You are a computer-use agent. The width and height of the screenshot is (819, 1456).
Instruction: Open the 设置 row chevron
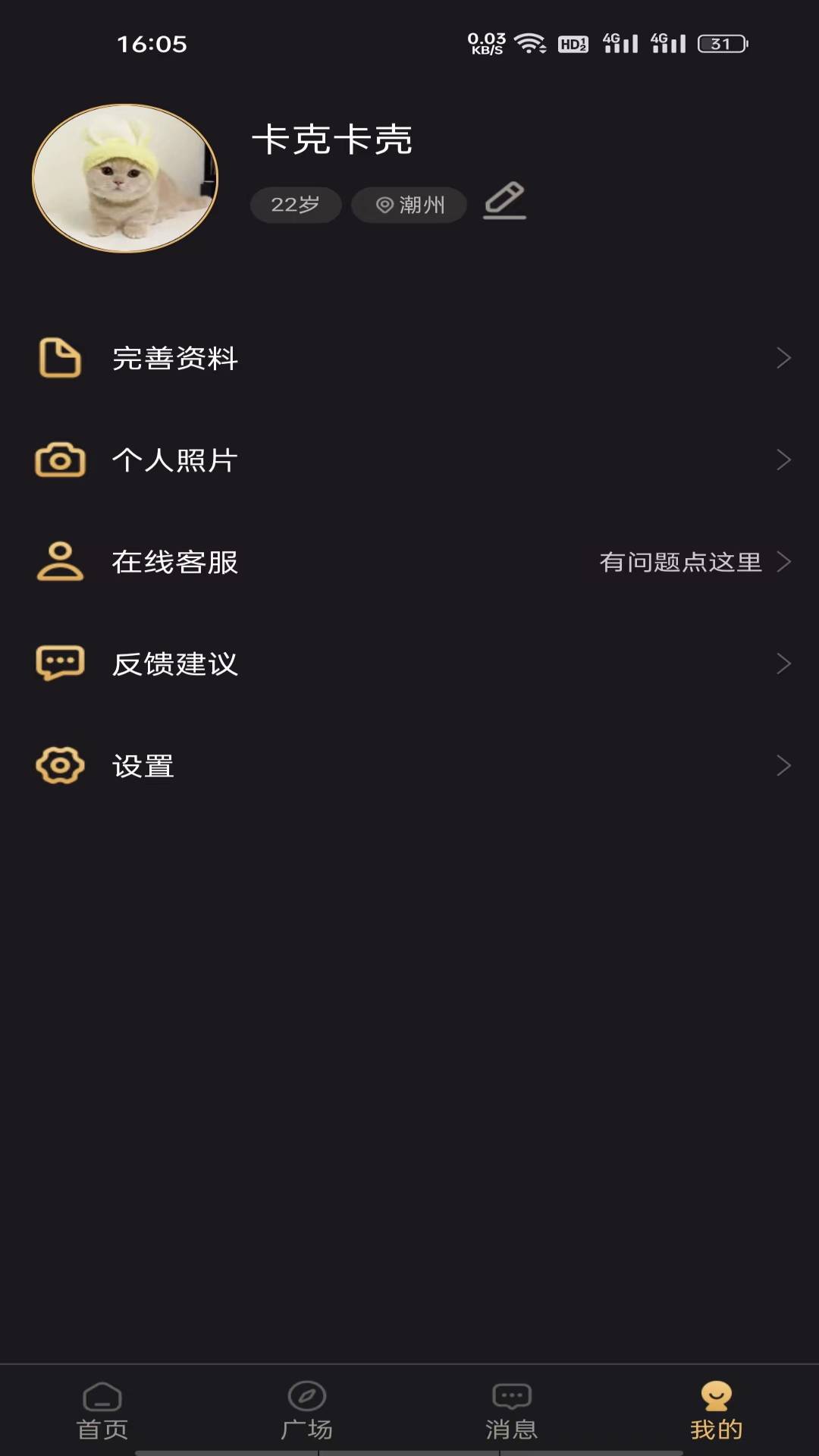click(784, 766)
